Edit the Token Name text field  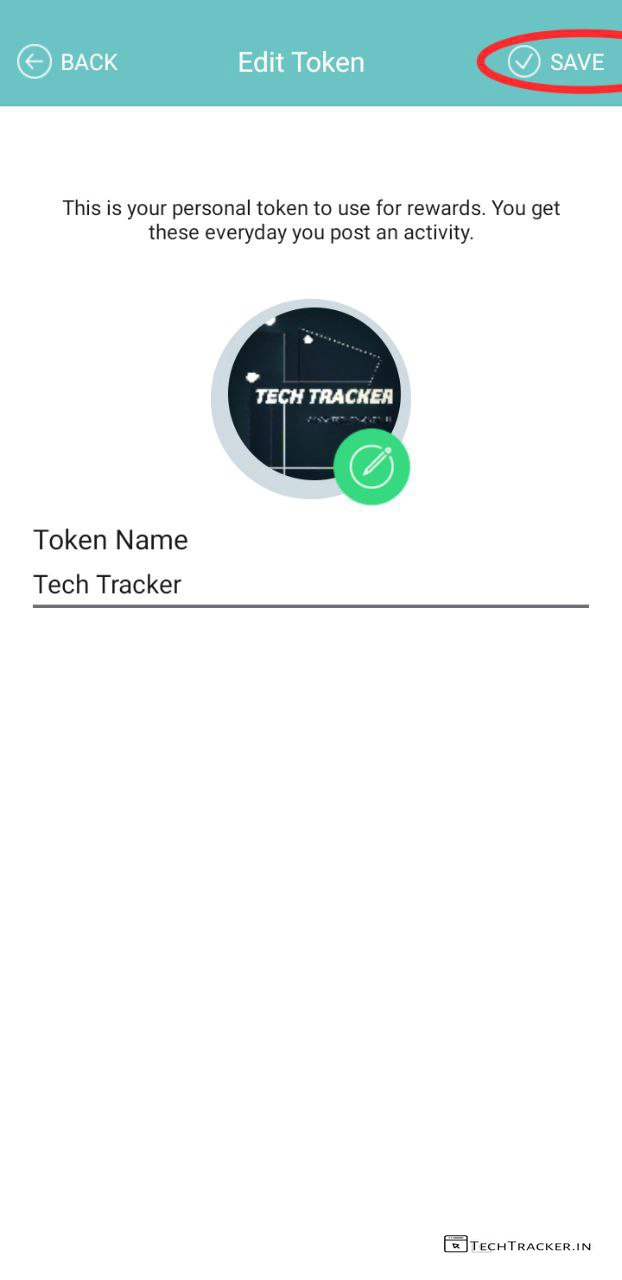[x=310, y=584]
